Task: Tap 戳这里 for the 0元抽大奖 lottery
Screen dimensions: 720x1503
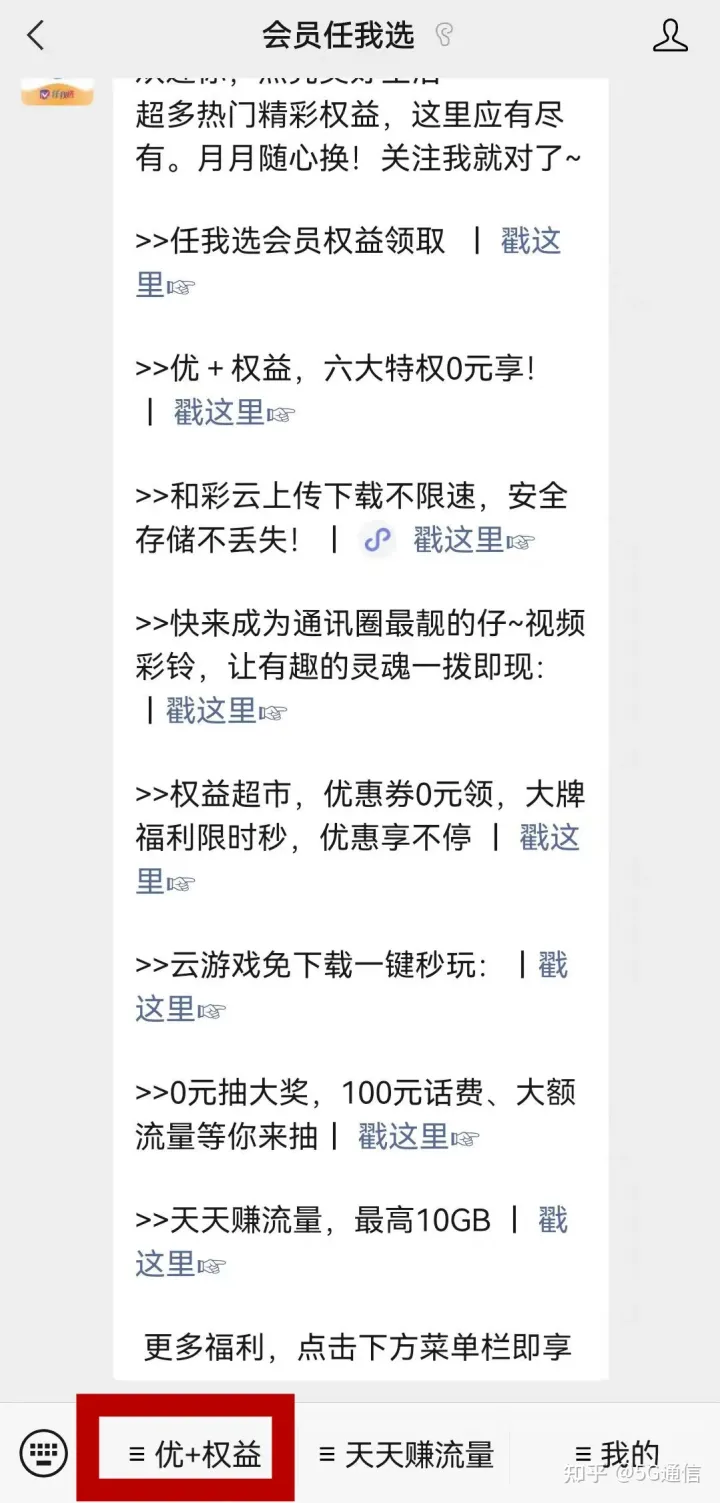Action: (x=401, y=1136)
